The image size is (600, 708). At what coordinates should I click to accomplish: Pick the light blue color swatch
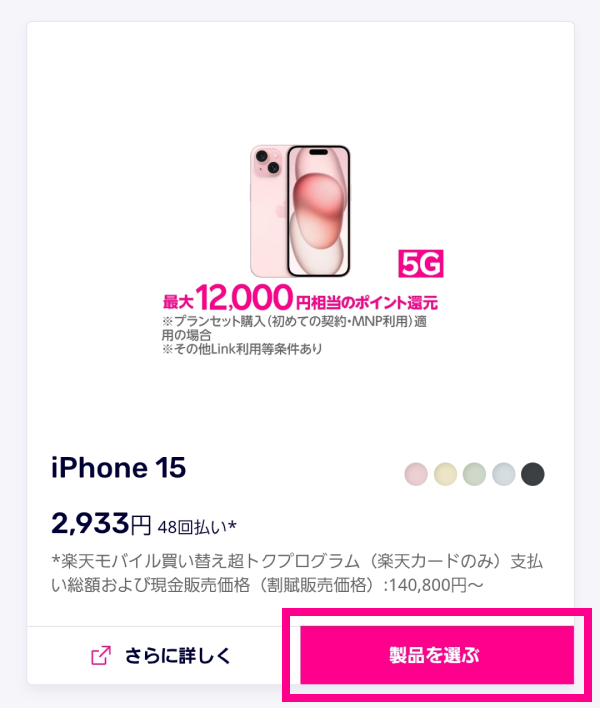(x=503, y=474)
